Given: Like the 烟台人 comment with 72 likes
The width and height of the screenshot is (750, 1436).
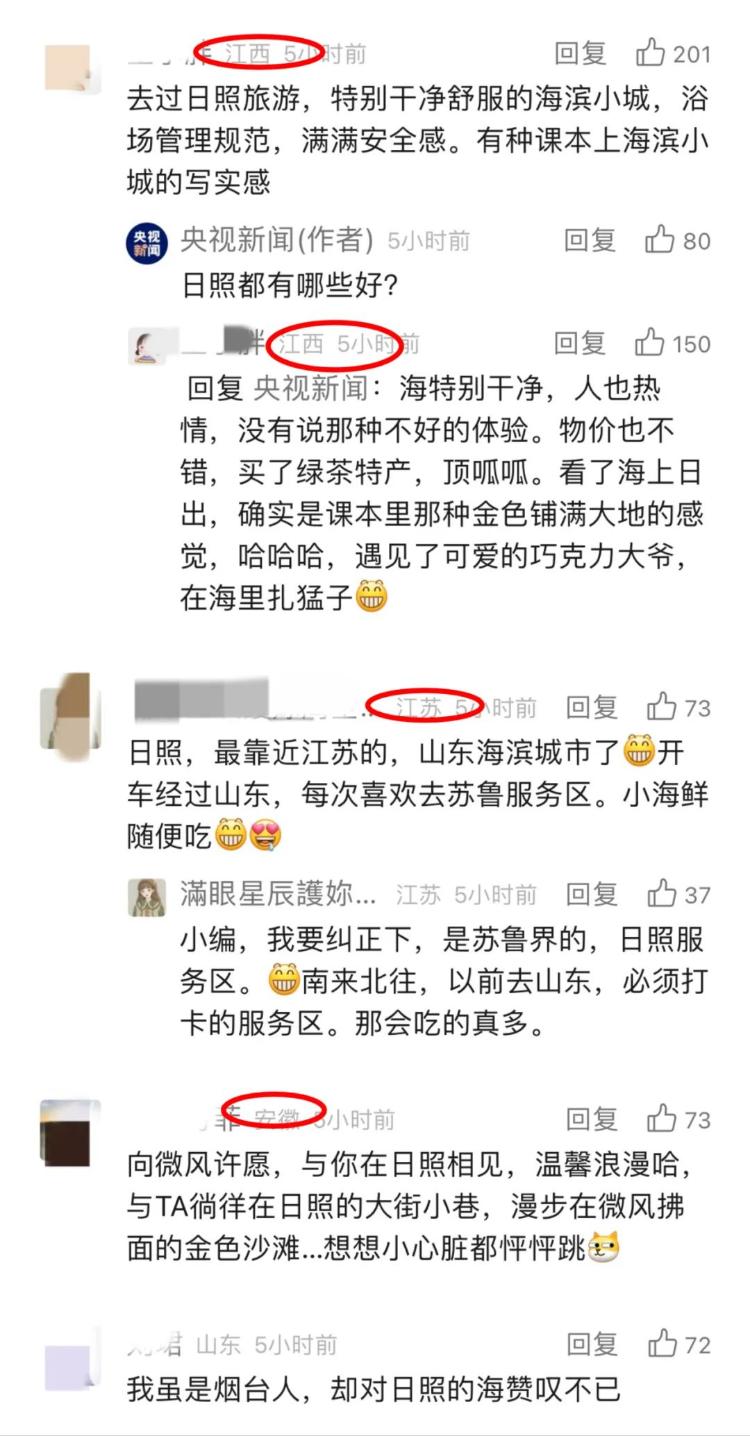Looking at the screenshot, I should coord(662,1344).
